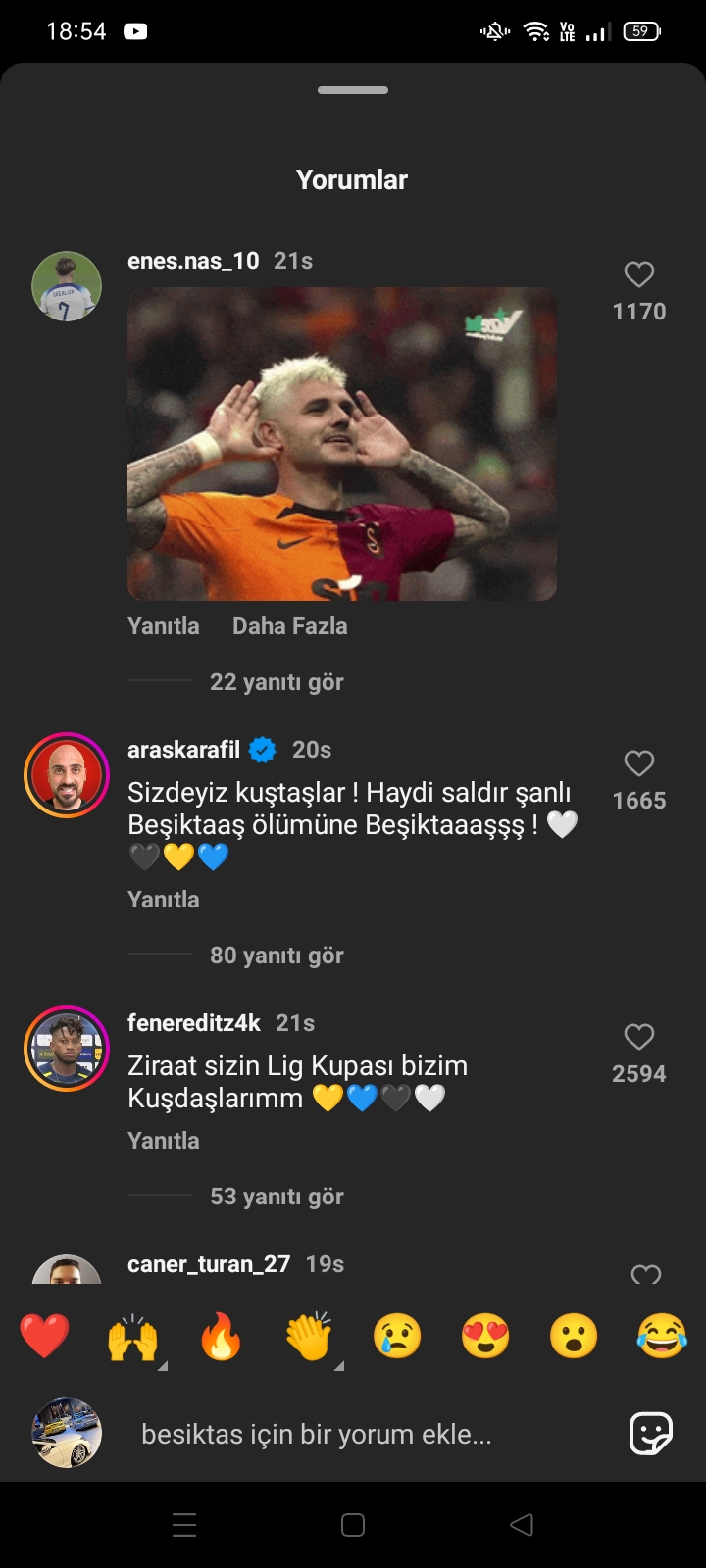Tap Yanıtla under fenereditz4k's comment
This screenshot has width=706, height=1568.
pos(163,1141)
